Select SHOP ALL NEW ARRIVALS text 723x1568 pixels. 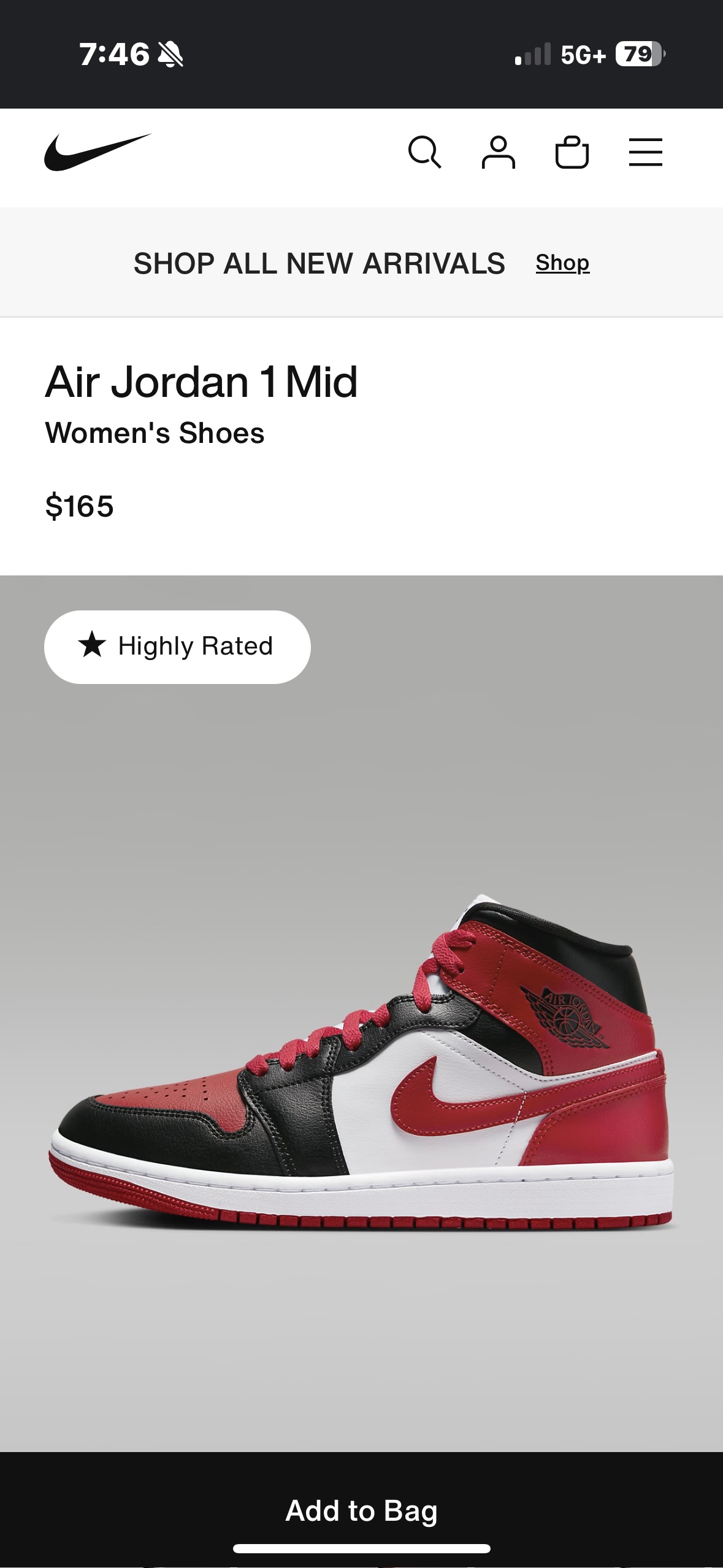[x=319, y=261]
